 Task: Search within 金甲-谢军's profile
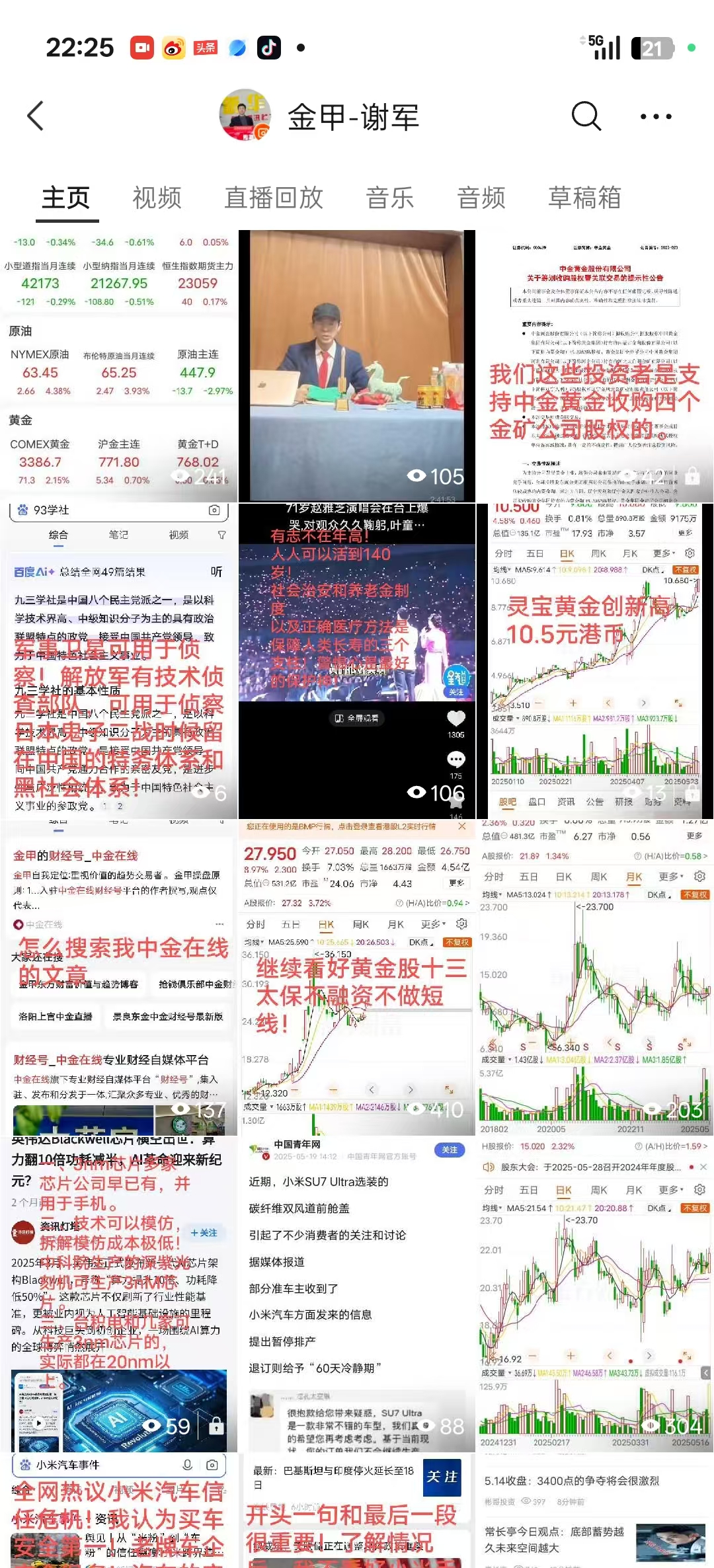(586, 116)
